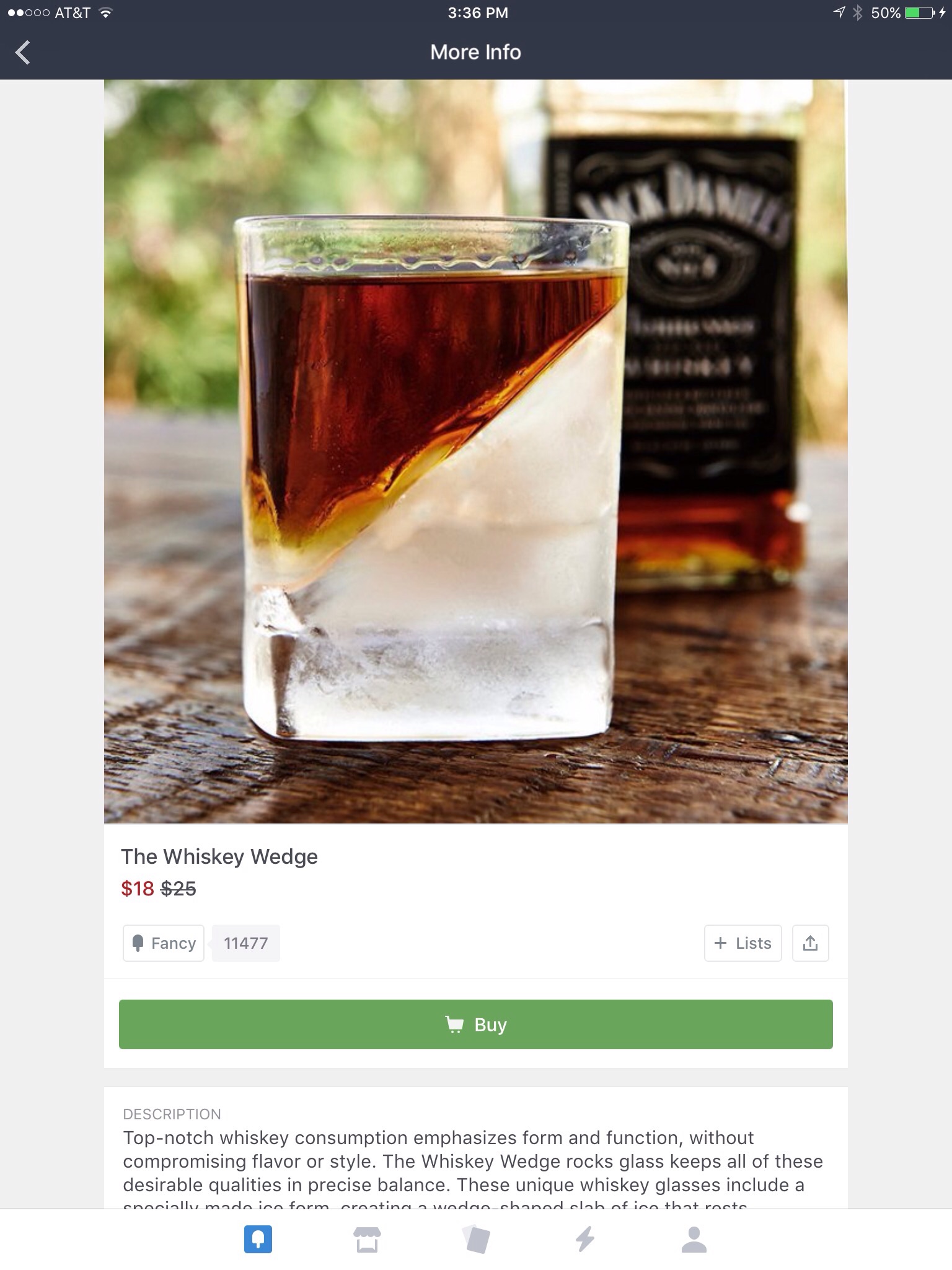The width and height of the screenshot is (952, 1270).
Task: Open the Whiskey Wedge product photo
Action: click(x=475, y=451)
